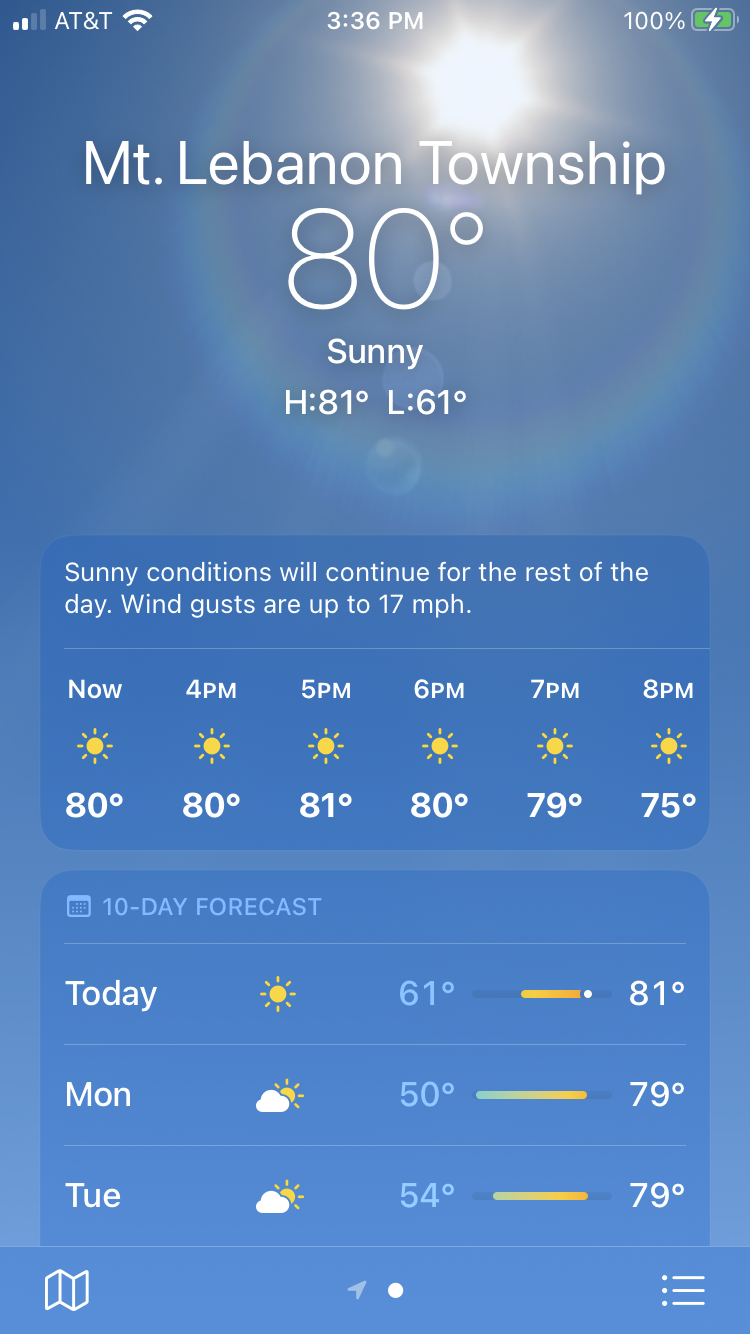Open Today's forecast details
The width and height of the screenshot is (750, 1334).
[x=375, y=994]
